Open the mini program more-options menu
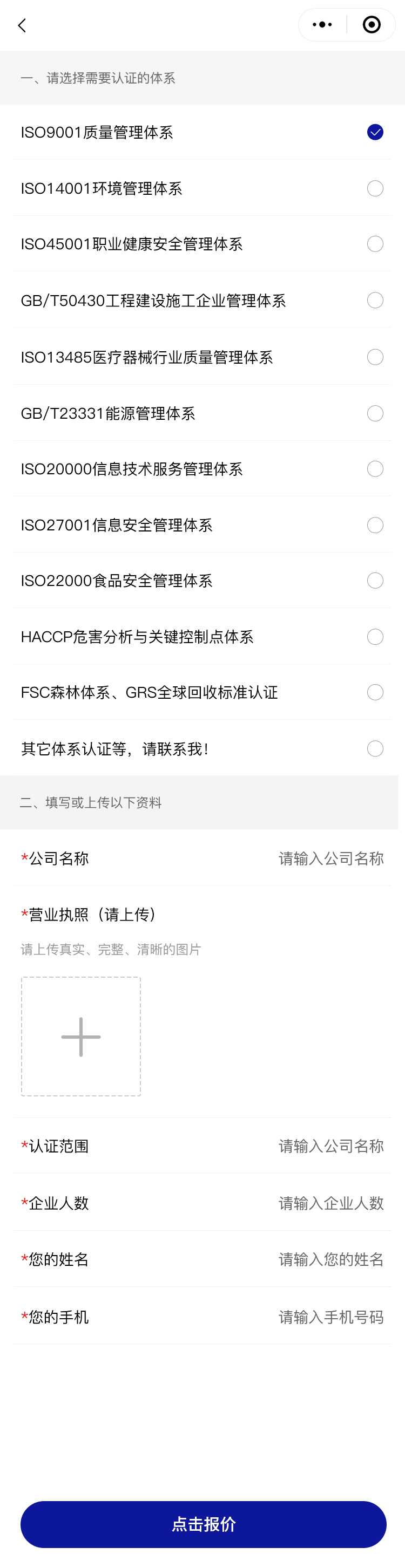Viewport: 405px width, 1568px height. [x=322, y=25]
